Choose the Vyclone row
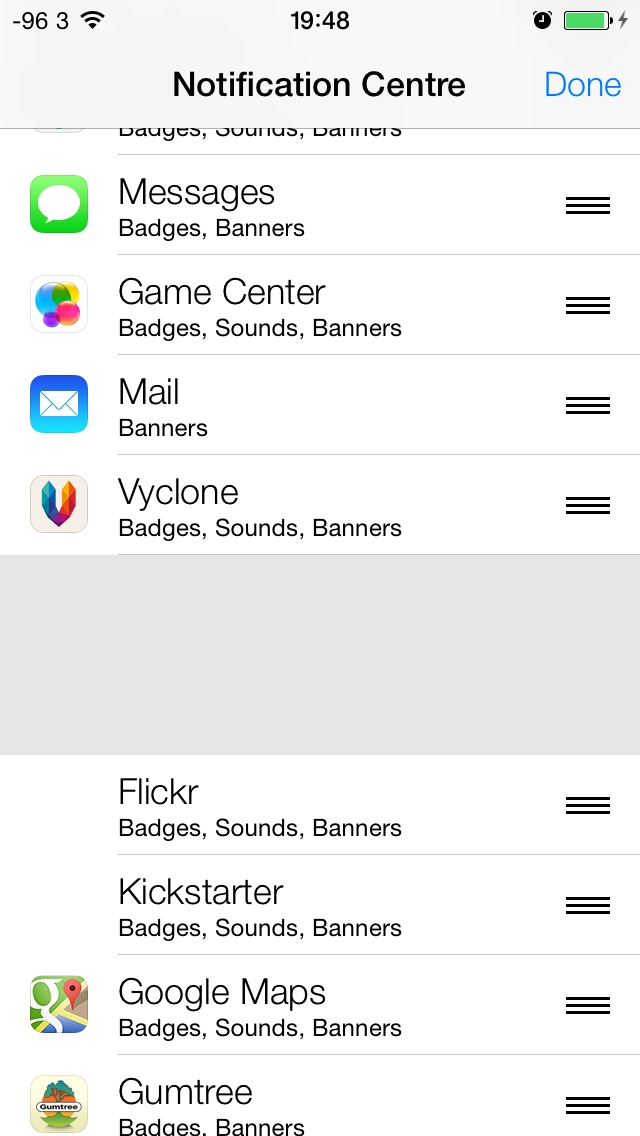Screen dimensions: 640x1136 pyautogui.click(x=300, y=506)
